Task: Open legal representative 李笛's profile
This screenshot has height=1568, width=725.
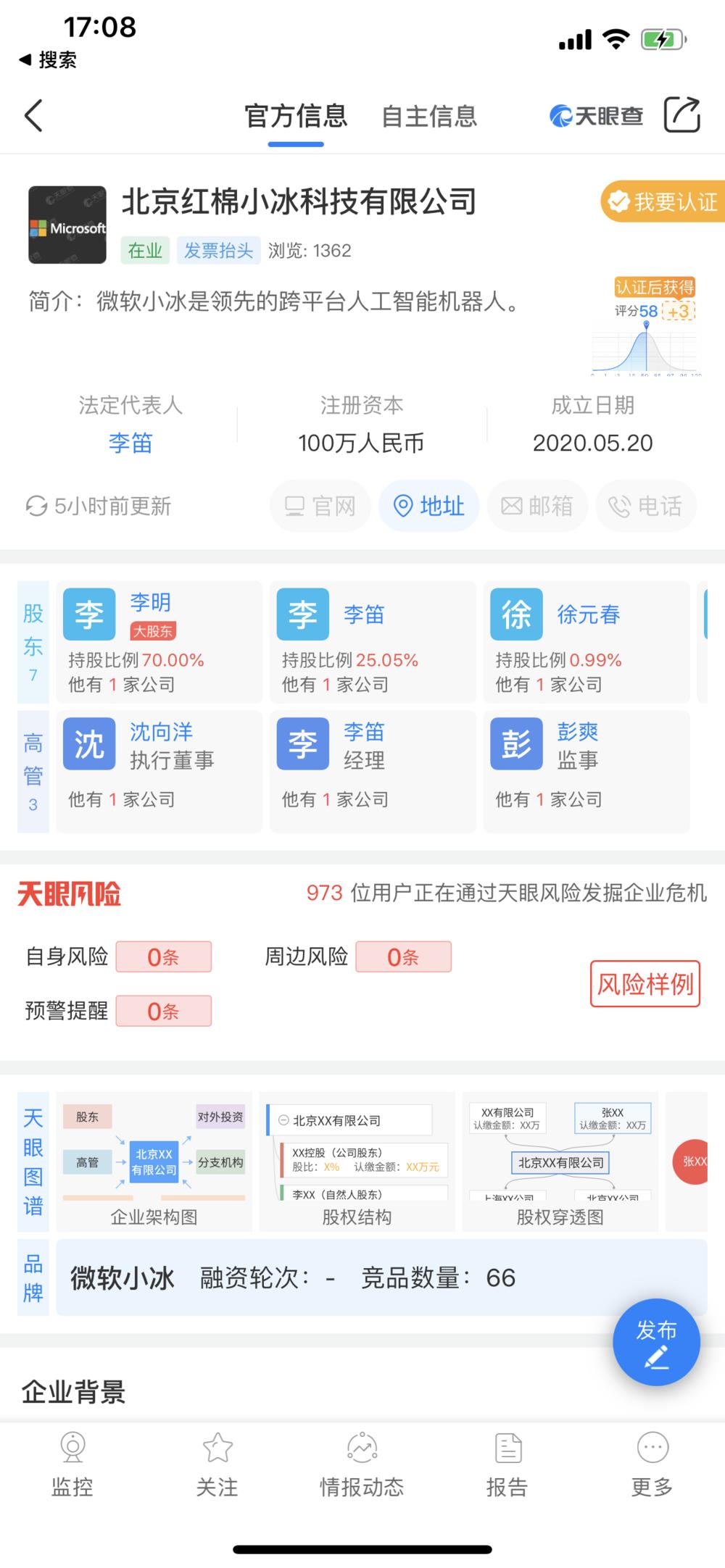Action: tap(130, 443)
